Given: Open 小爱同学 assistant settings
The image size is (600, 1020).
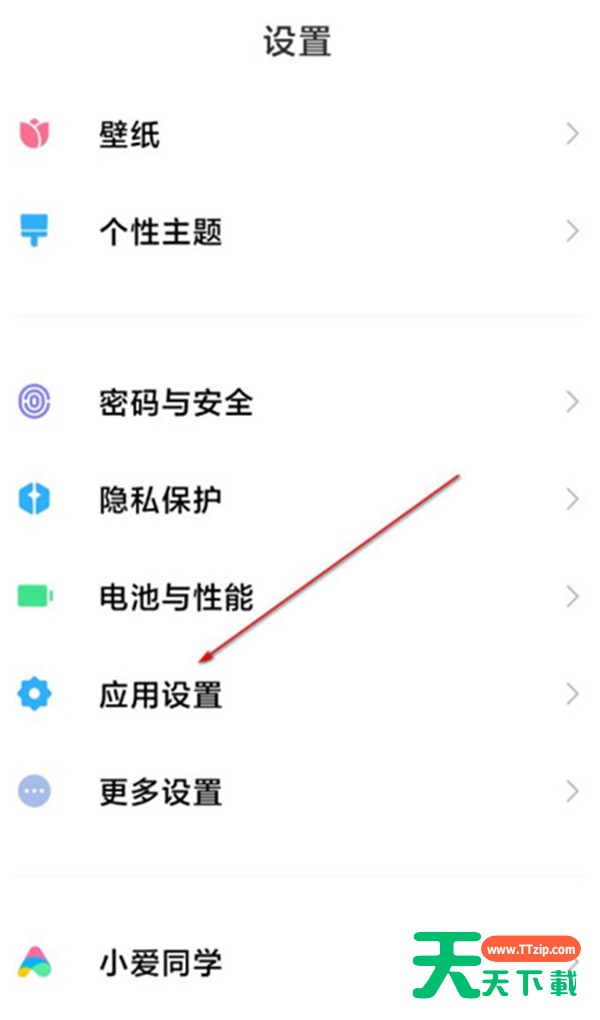Looking at the screenshot, I should (299, 963).
